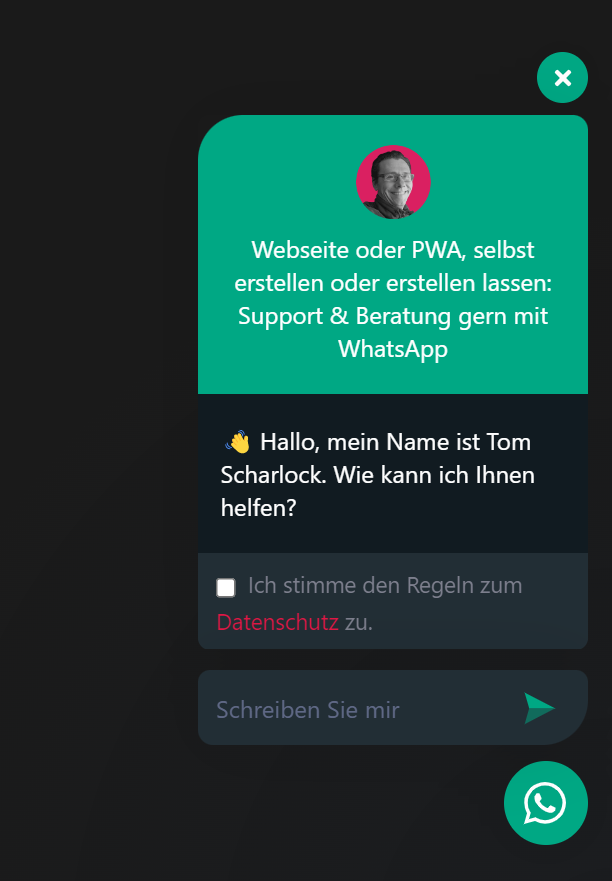The width and height of the screenshot is (612, 881).
Task: Open the Datenschutz link
Action: [277, 622]
